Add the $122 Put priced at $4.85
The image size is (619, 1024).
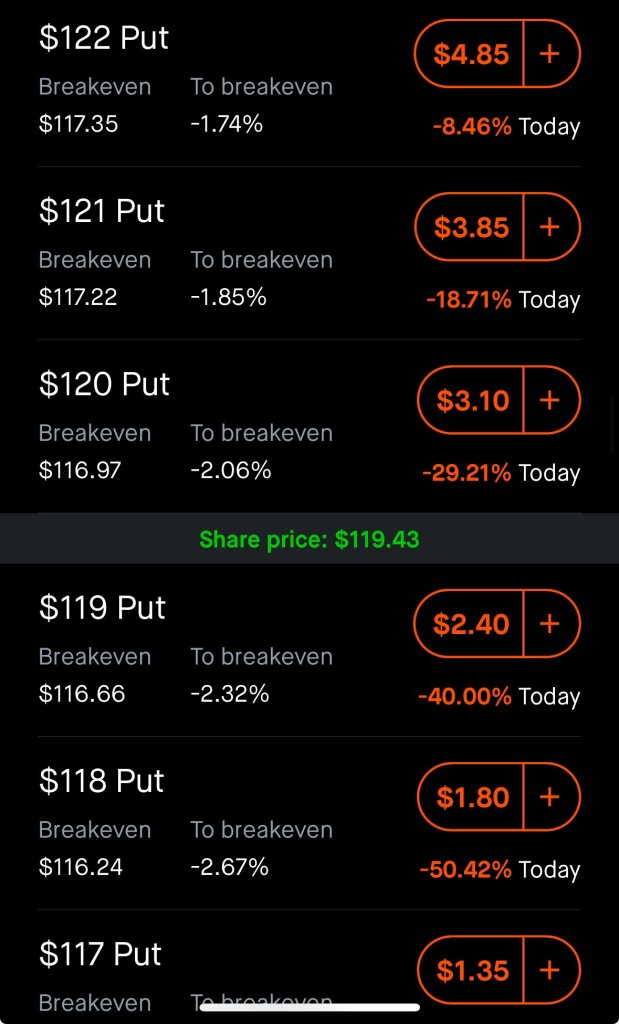tap(550, 54)
